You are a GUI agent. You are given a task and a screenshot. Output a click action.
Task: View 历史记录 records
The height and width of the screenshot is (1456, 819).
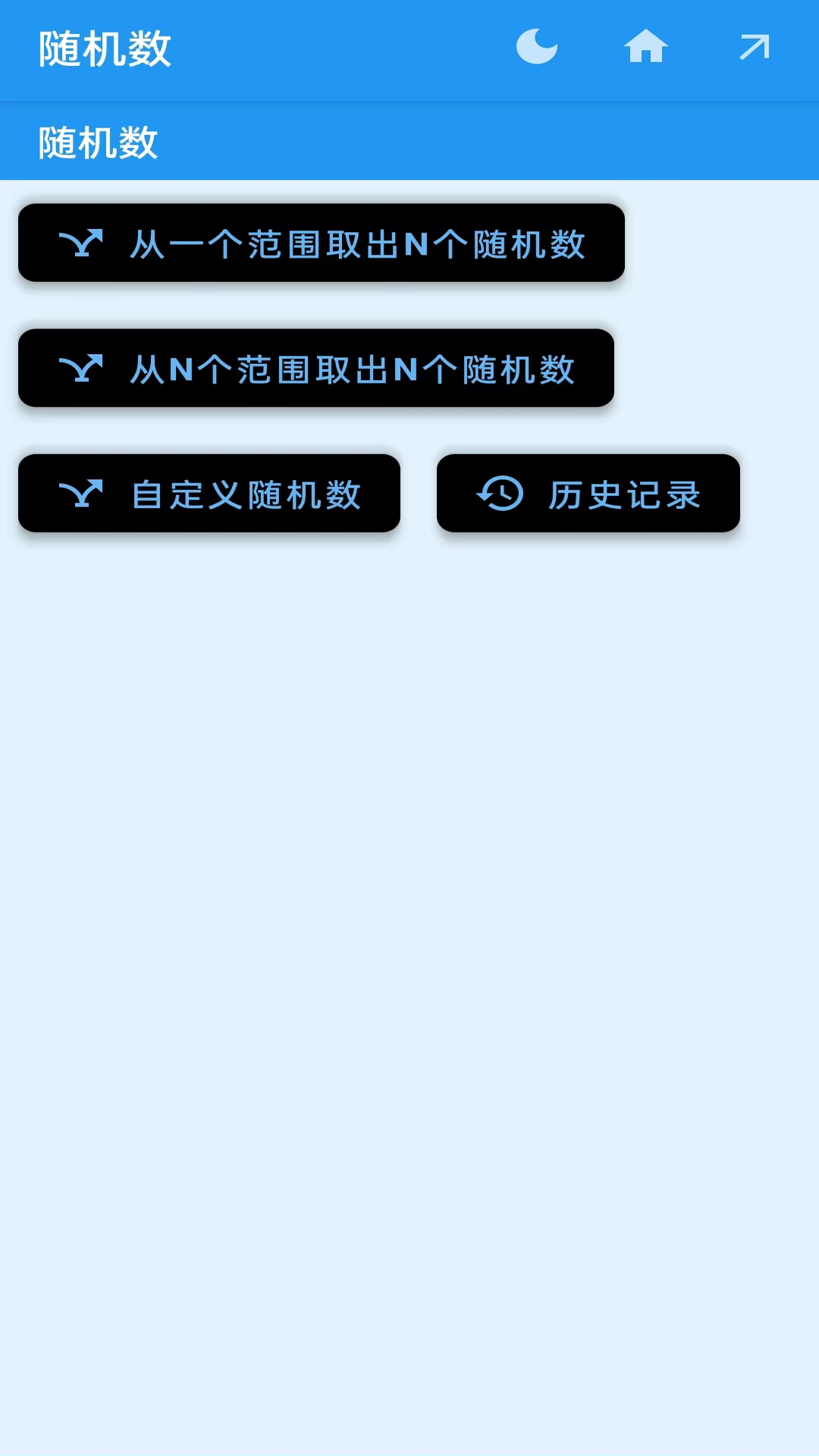(x=588, y=494)
